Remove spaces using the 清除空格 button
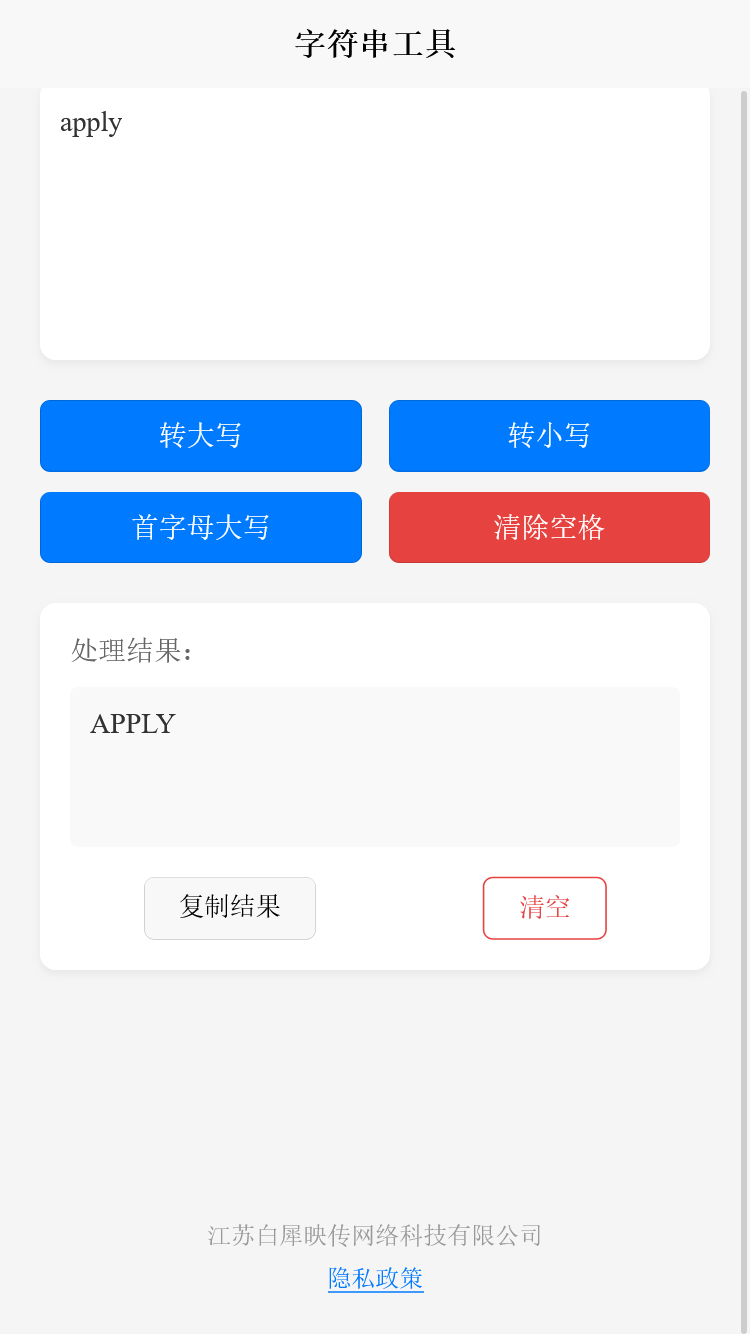The width and height of the screenshot is (752, 1336). click(548, 527)
